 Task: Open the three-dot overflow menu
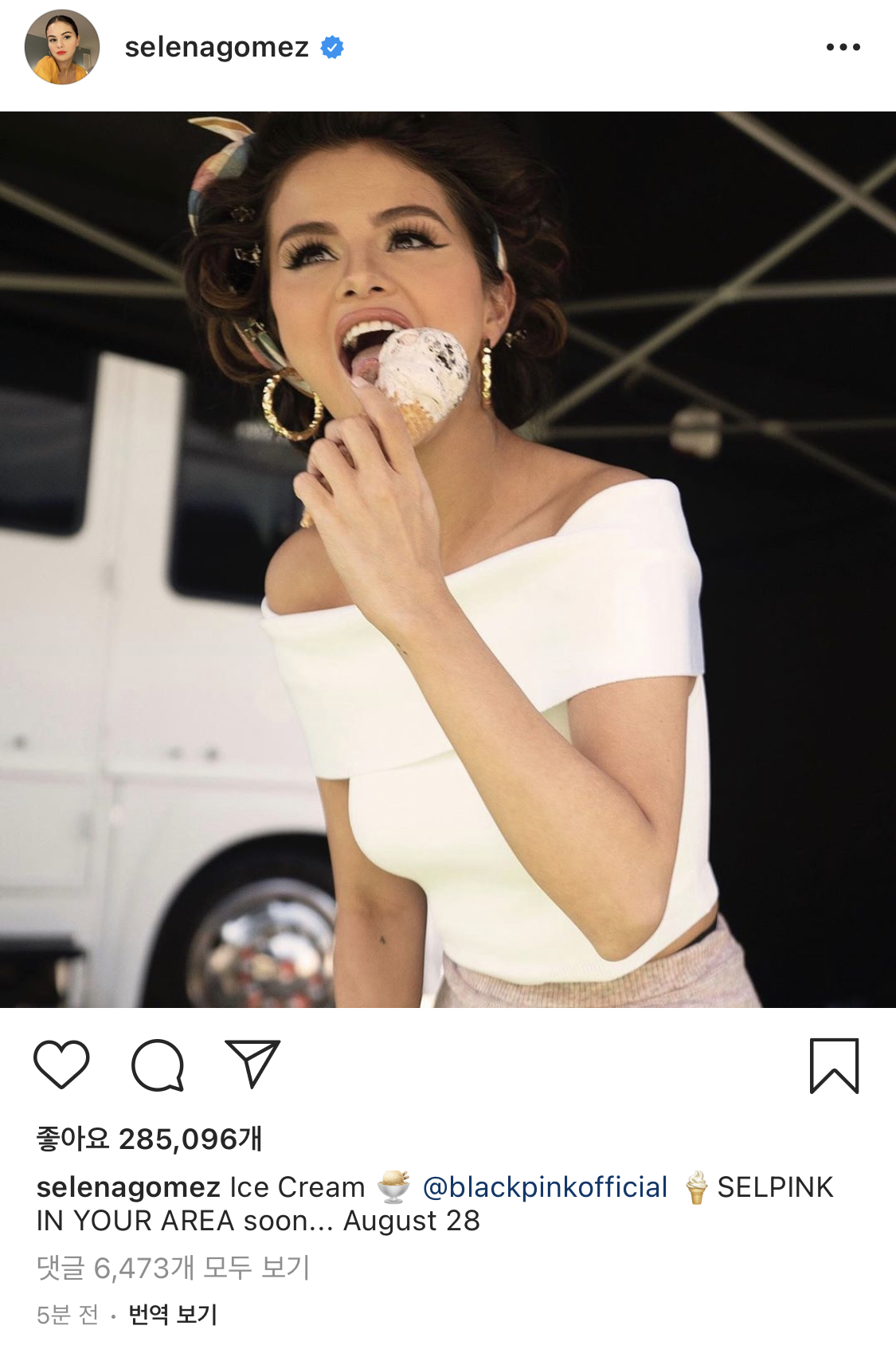point(843,48)
